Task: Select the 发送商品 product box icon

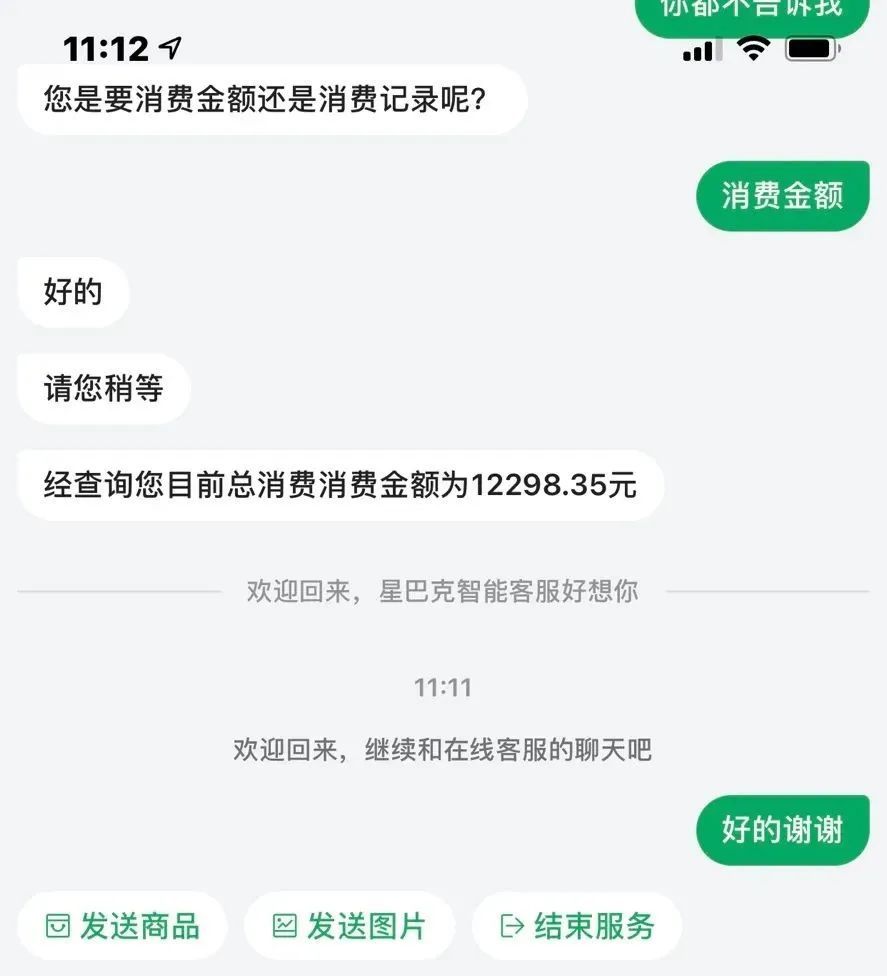Action: [60, 926]
